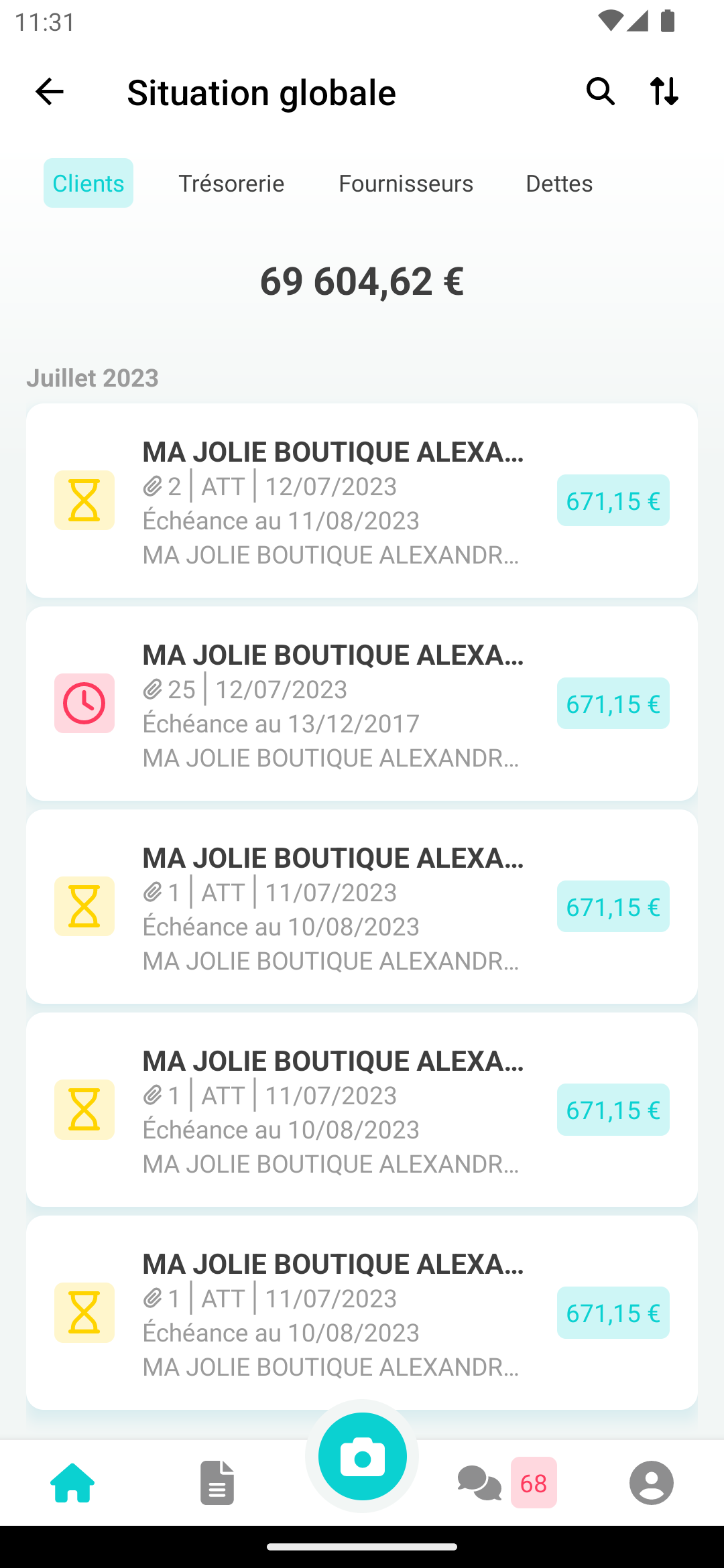Open the invoice due 11/08/2023

click(x=362, y=501)
